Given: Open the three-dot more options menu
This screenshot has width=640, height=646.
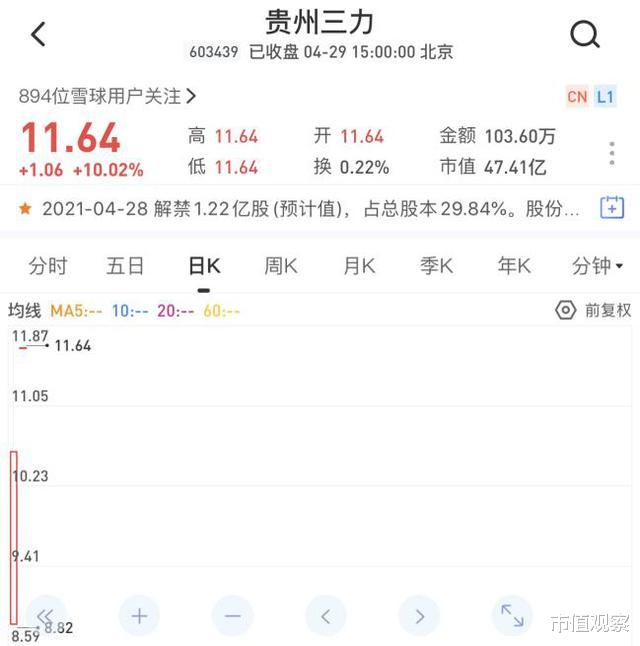Looking at the screenshot, I should pos(612,153).
